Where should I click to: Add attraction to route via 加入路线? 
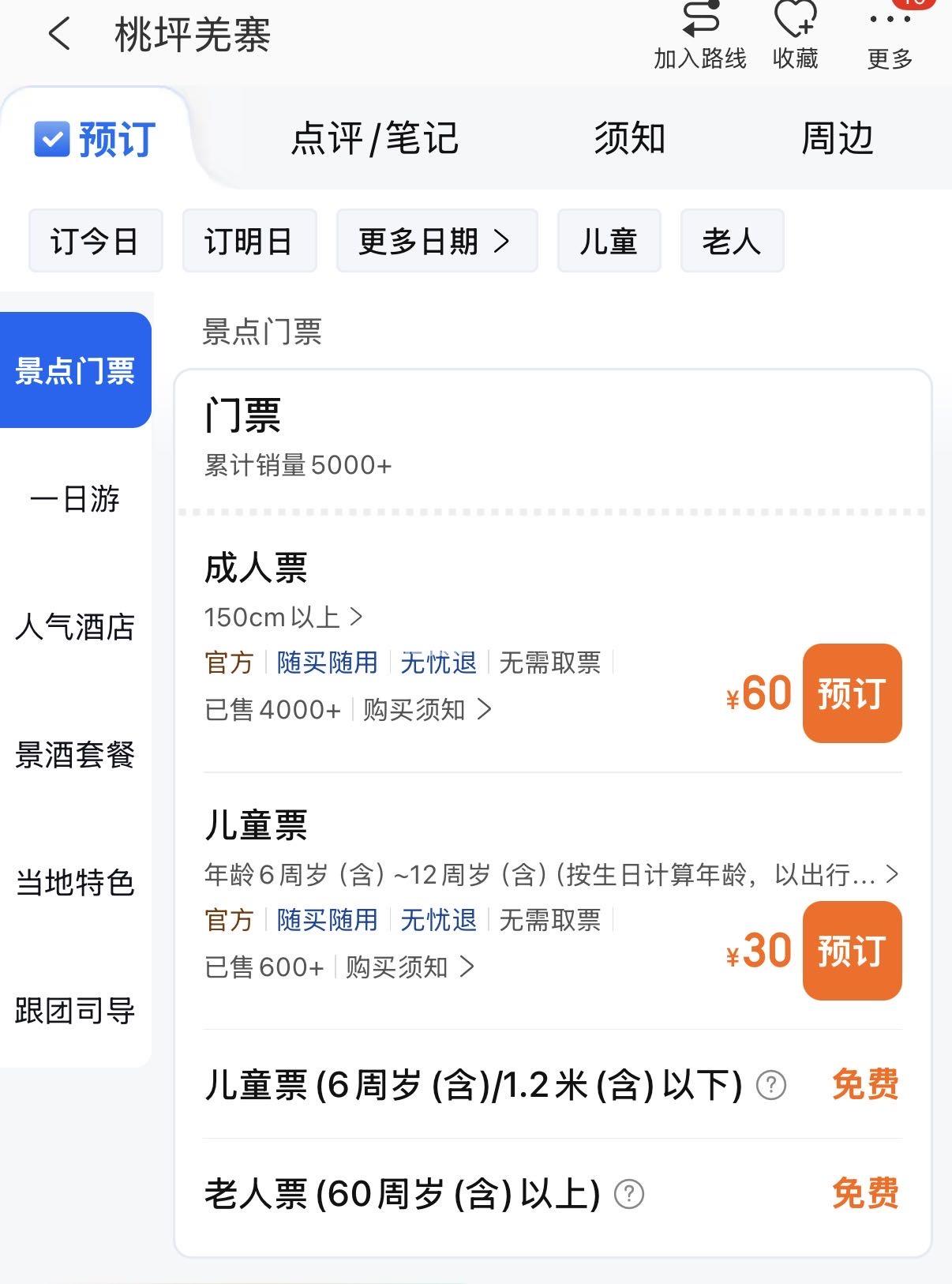click(x=699, y=37)
